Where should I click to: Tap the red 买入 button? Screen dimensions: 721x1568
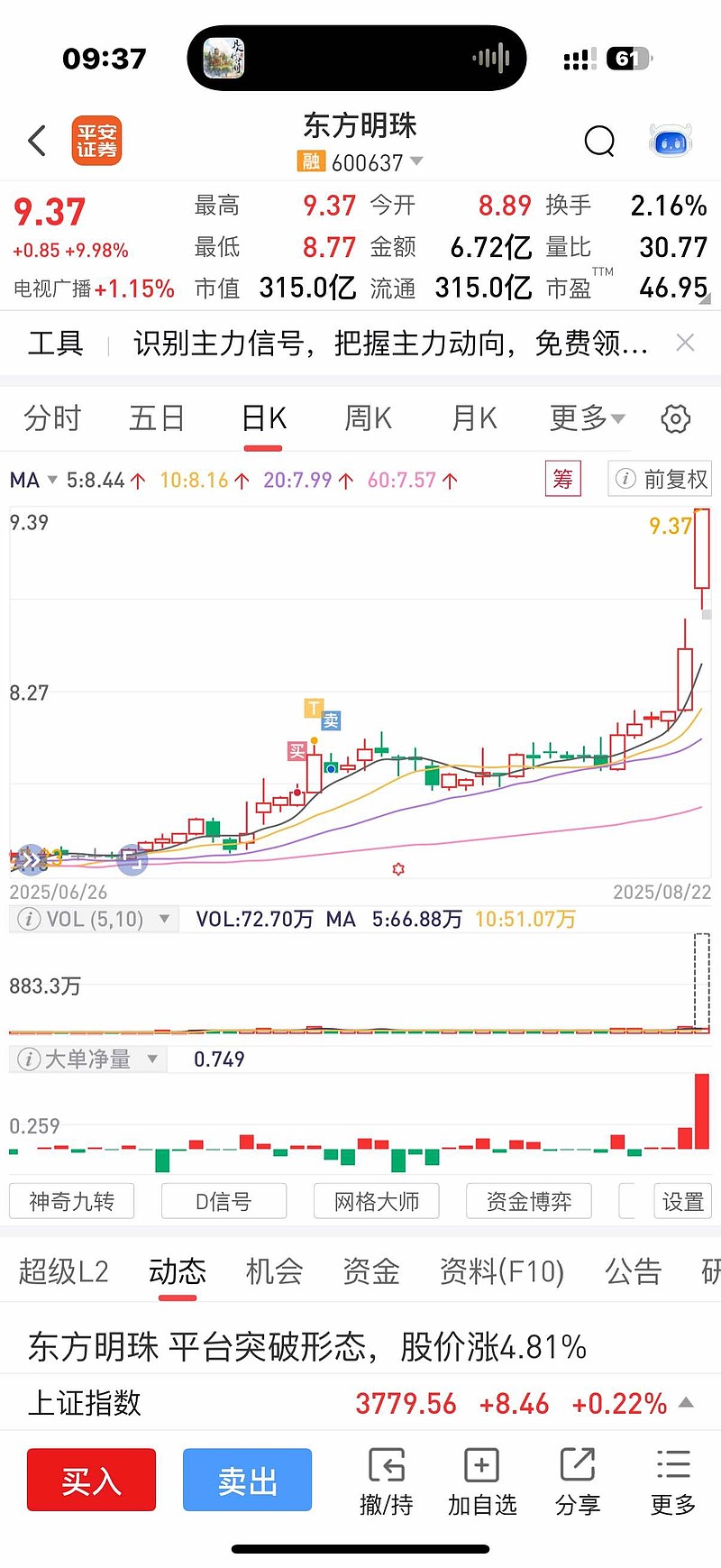coord(91,1480)
